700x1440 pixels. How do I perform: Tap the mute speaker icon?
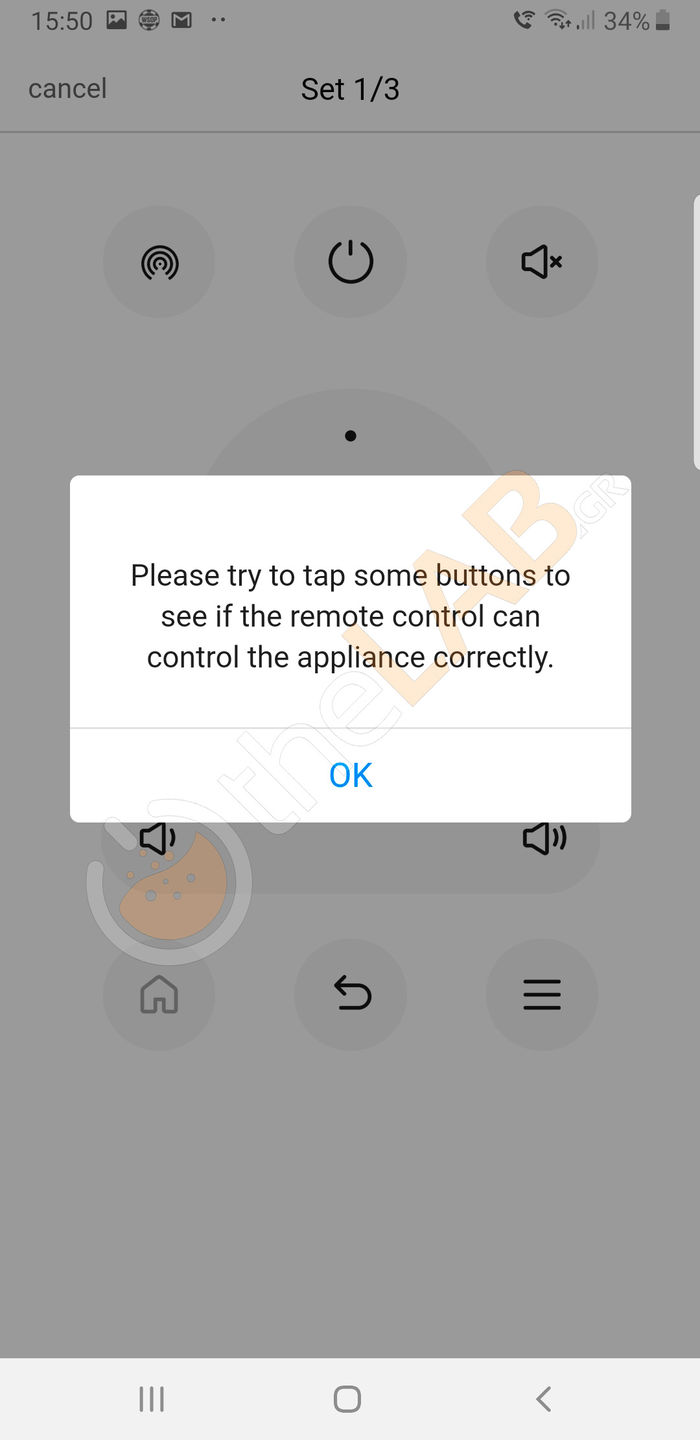click(x=541, y=262)
